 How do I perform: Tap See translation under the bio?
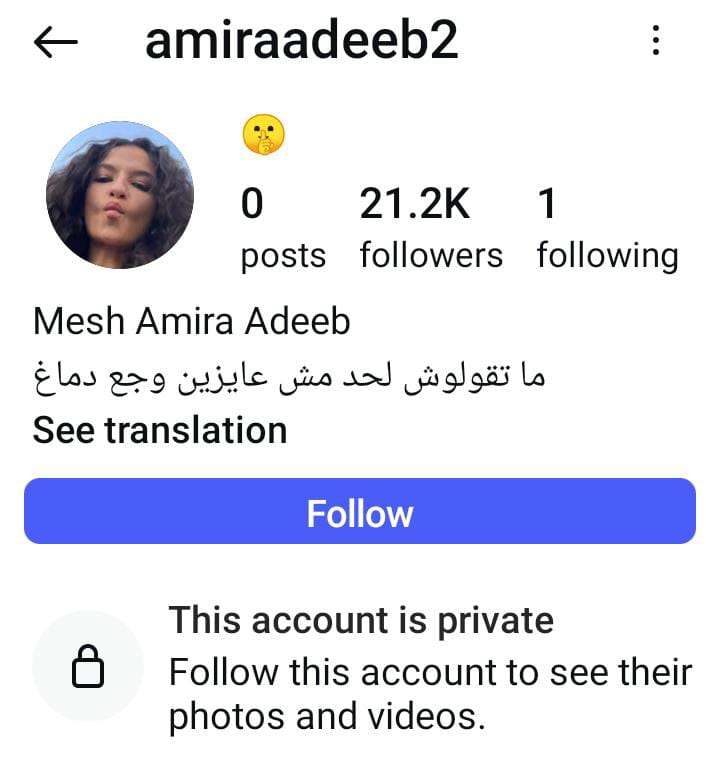click(x=160, y=431)
